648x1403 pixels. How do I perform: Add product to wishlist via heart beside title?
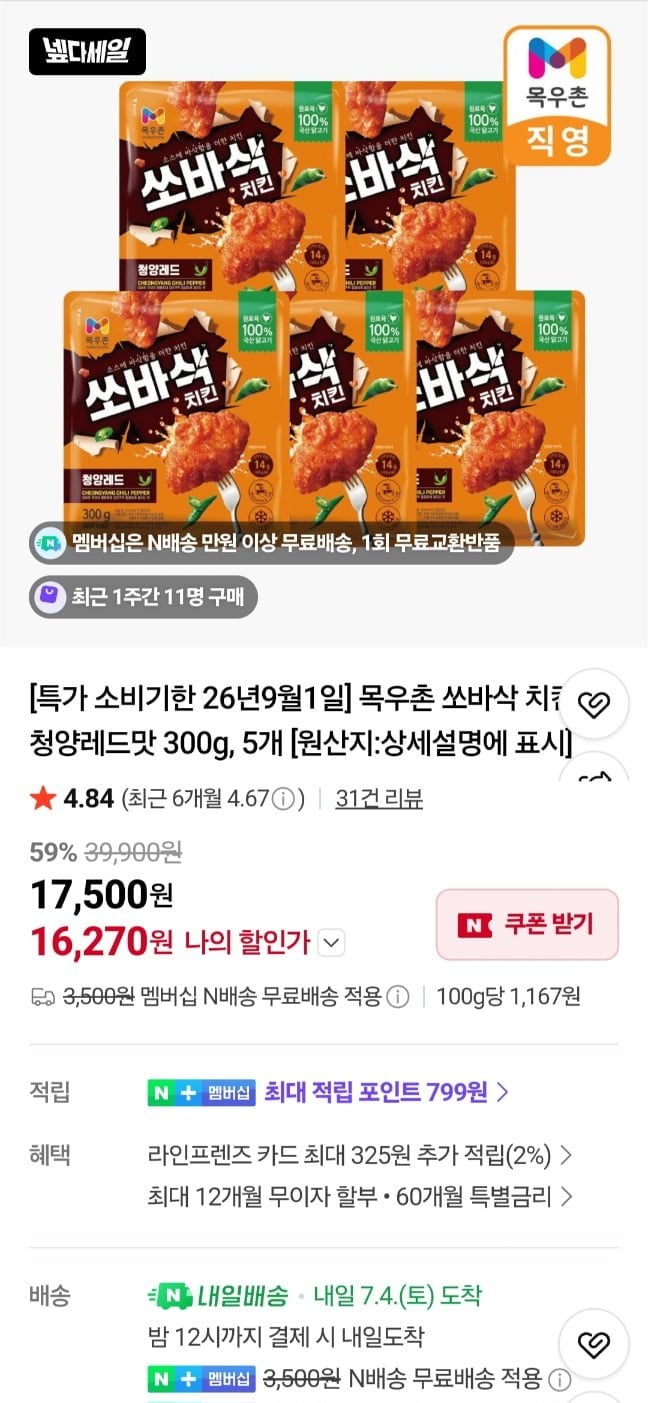[594, 705]
